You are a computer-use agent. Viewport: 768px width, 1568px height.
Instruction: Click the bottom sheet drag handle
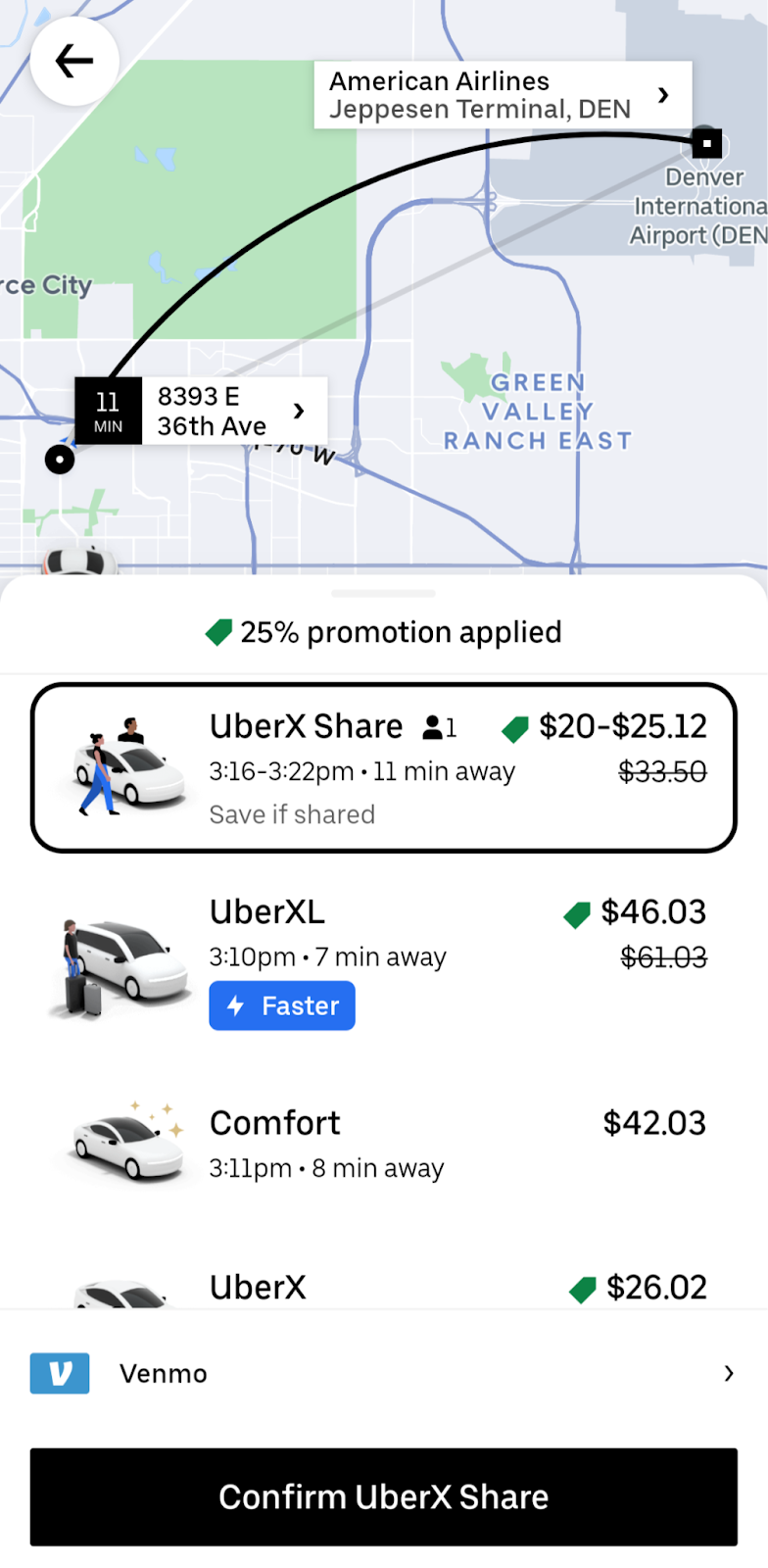click(x=383, y=593)
